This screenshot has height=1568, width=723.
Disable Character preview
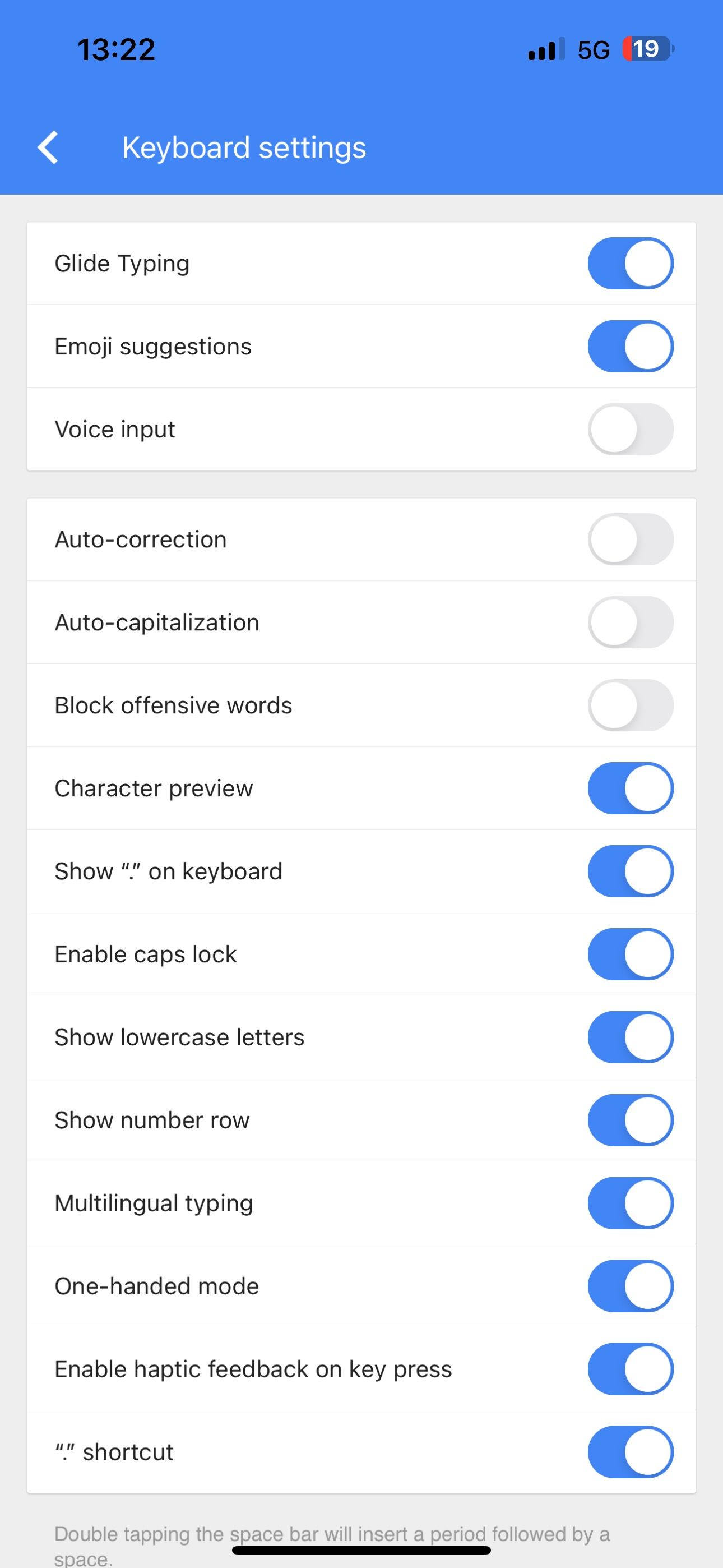[x=630, y=788]
